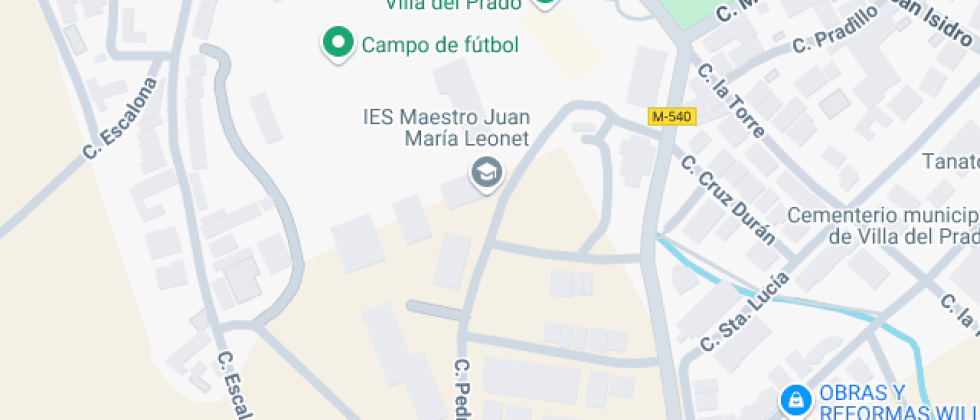Open the OBRAS Y REFORMAS shop marker
Image resolution: width=980 pixels, height=420 pixels.
point(796,399)
